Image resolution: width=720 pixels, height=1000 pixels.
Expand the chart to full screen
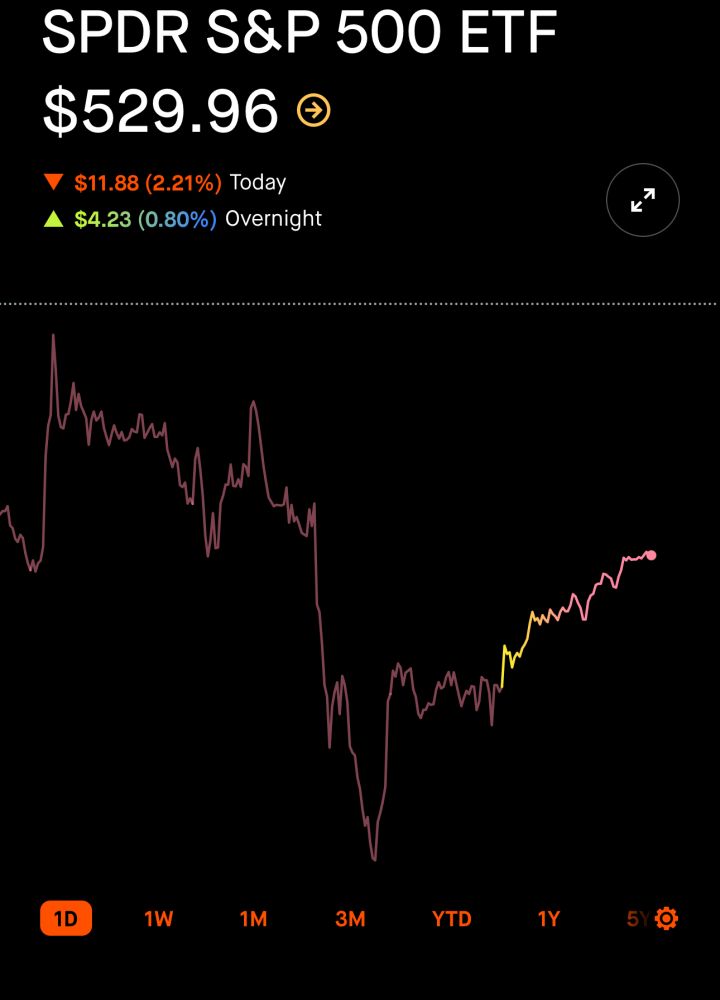(x=642, y=200)
